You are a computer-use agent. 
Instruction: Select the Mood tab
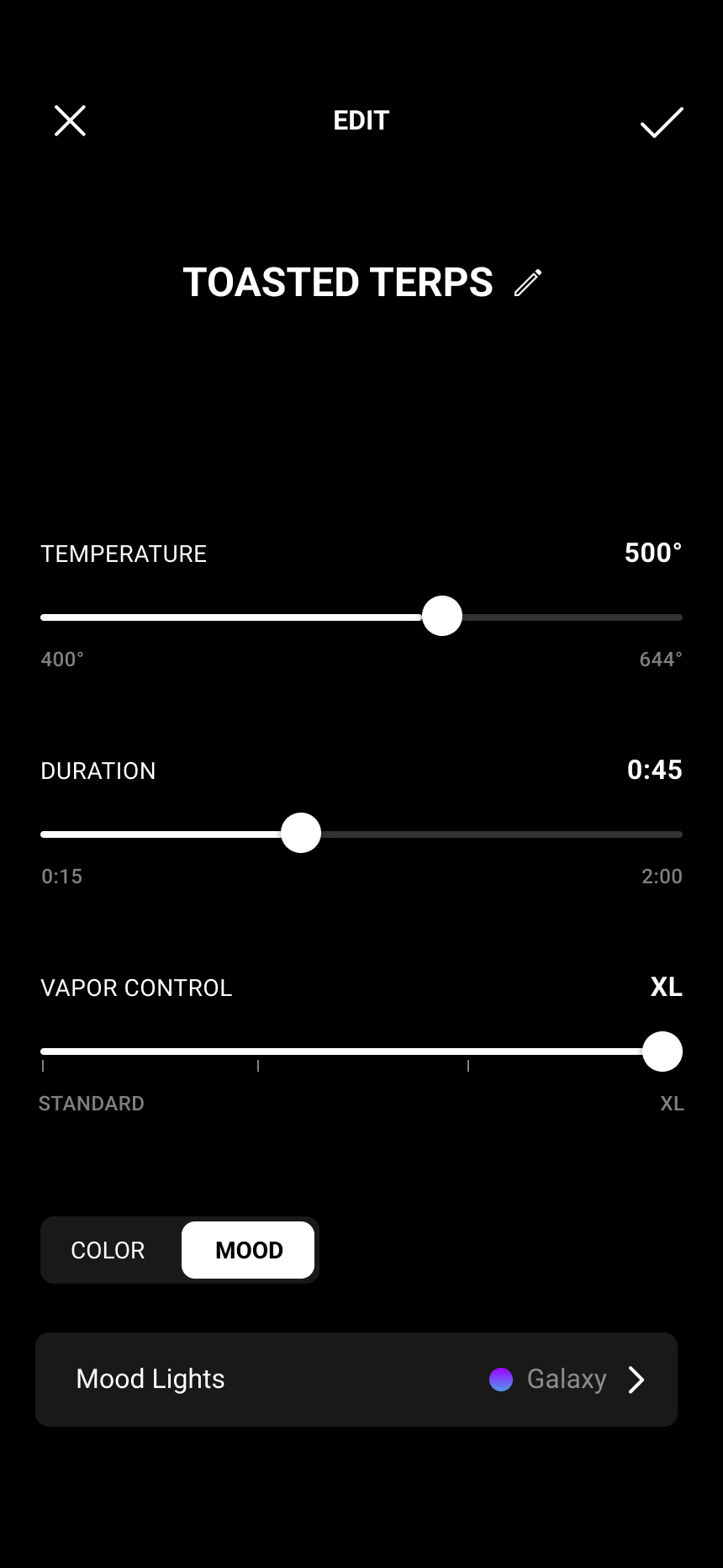coord(248,1250)
